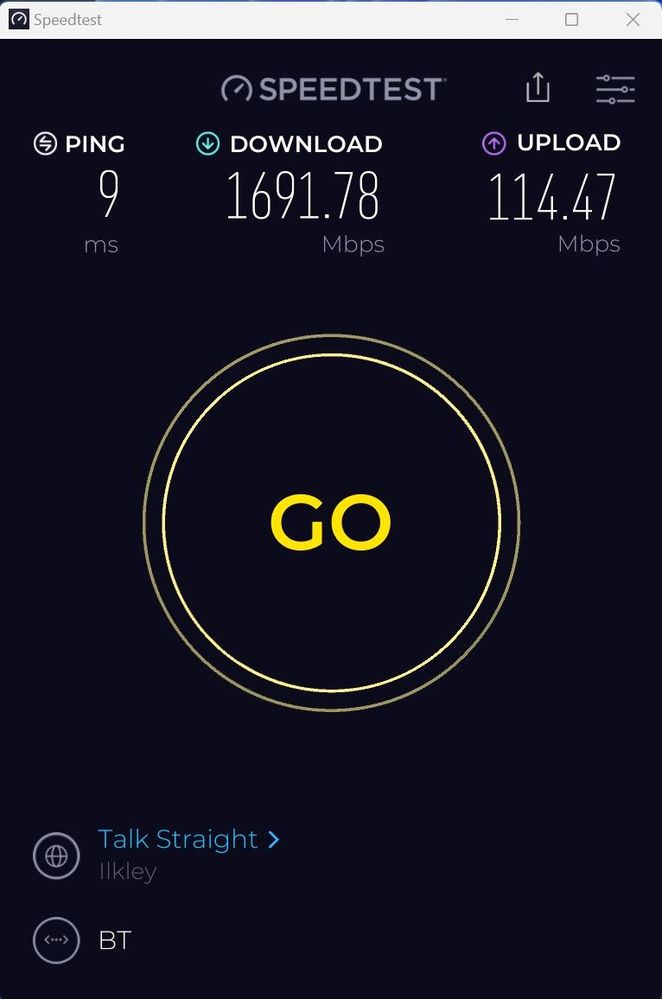This screenshot has height=999, width=662.
Task: Minimize the Speedtest window
Action: [512, 19]
